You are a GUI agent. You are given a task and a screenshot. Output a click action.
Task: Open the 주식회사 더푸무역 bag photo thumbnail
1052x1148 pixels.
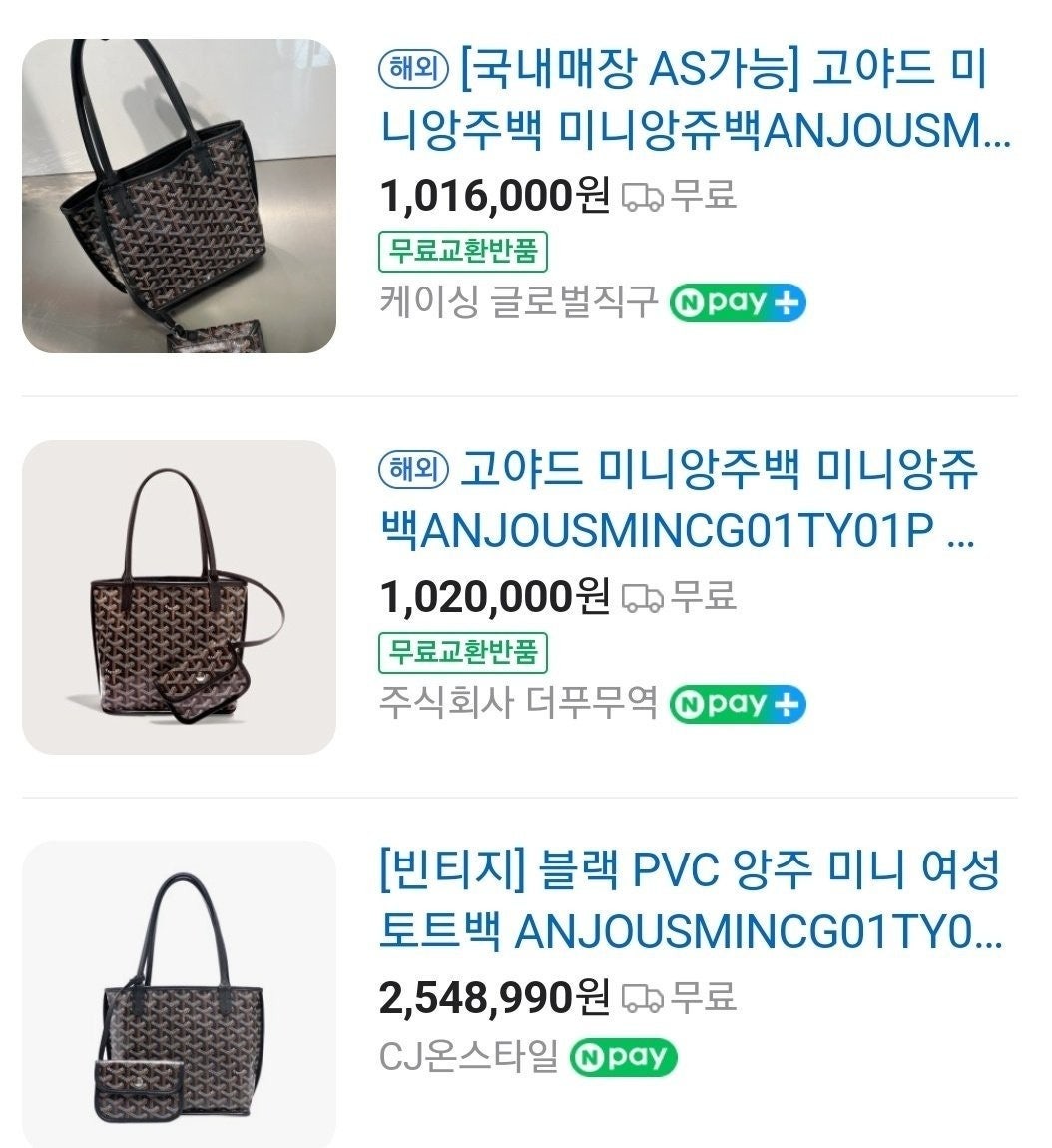click(179, 597)
